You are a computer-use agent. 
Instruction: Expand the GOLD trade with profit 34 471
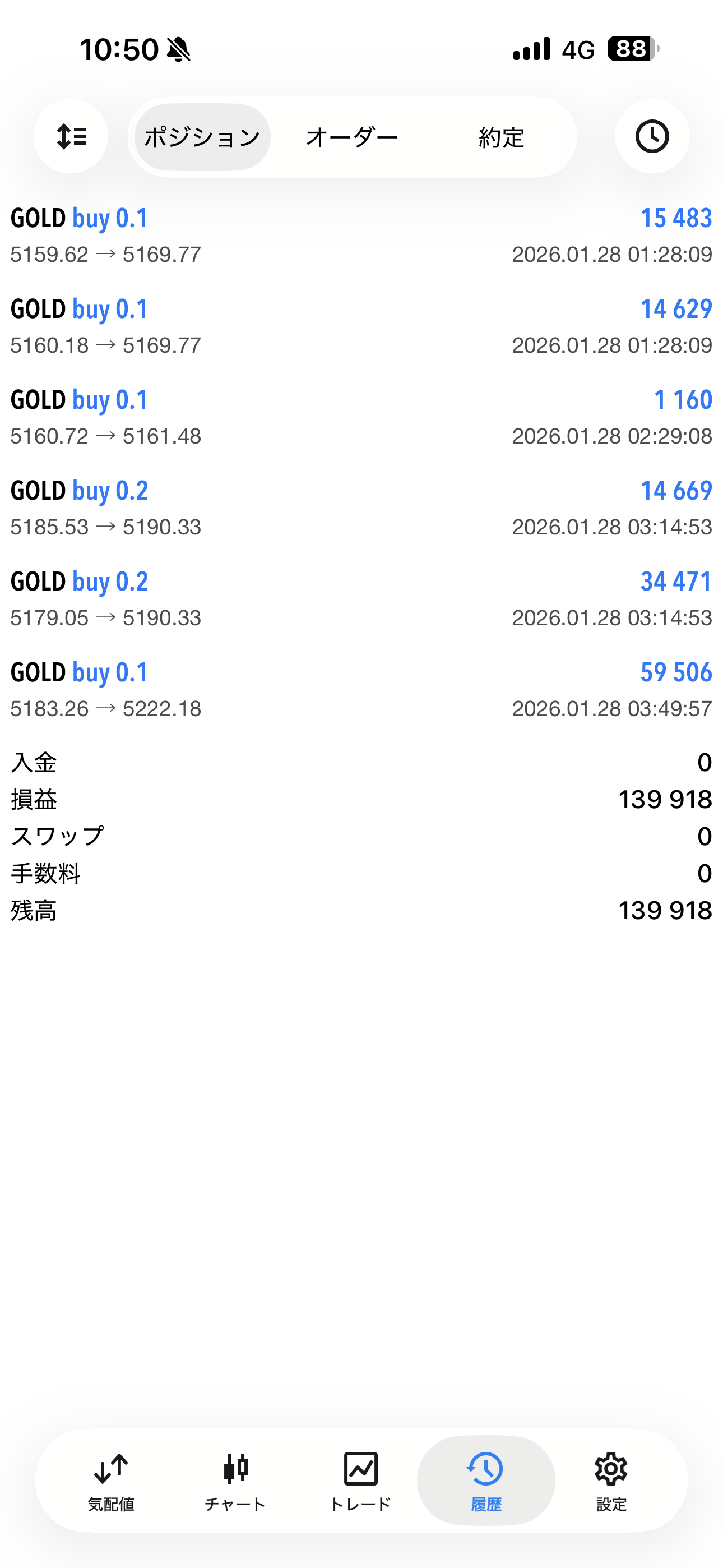coord(361,599)
